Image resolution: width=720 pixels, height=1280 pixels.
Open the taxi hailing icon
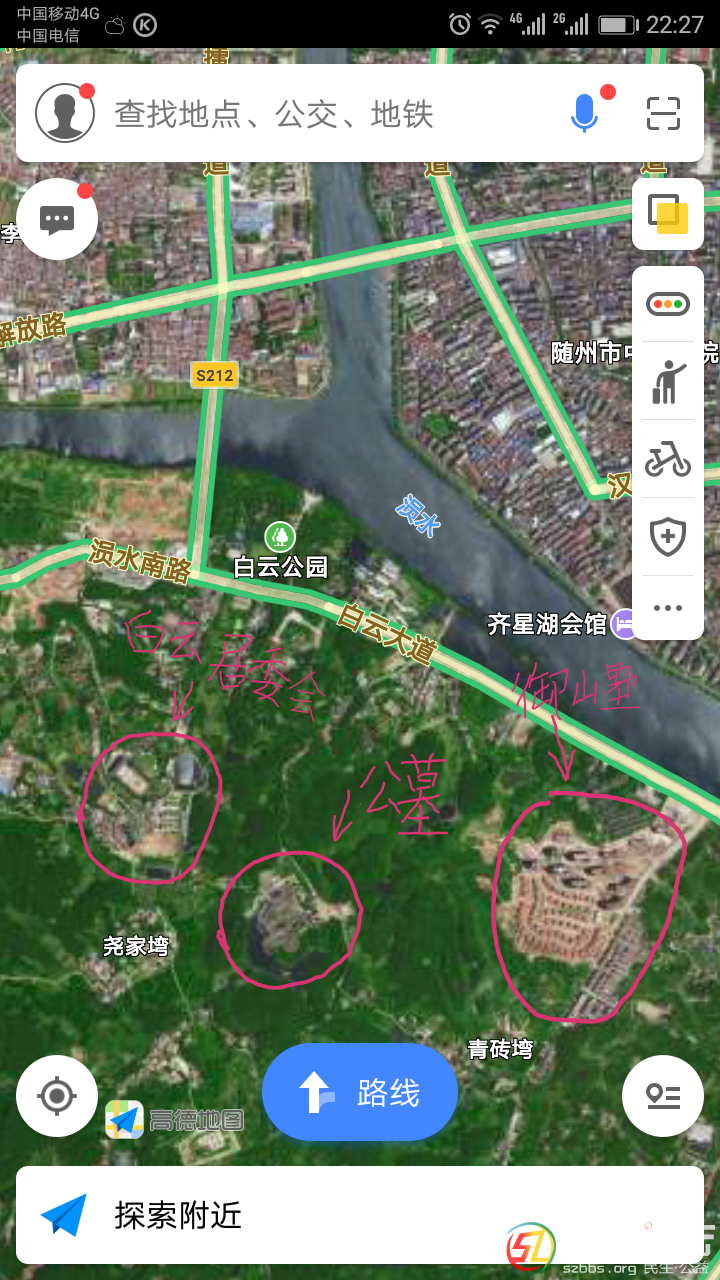click(667, 381)
